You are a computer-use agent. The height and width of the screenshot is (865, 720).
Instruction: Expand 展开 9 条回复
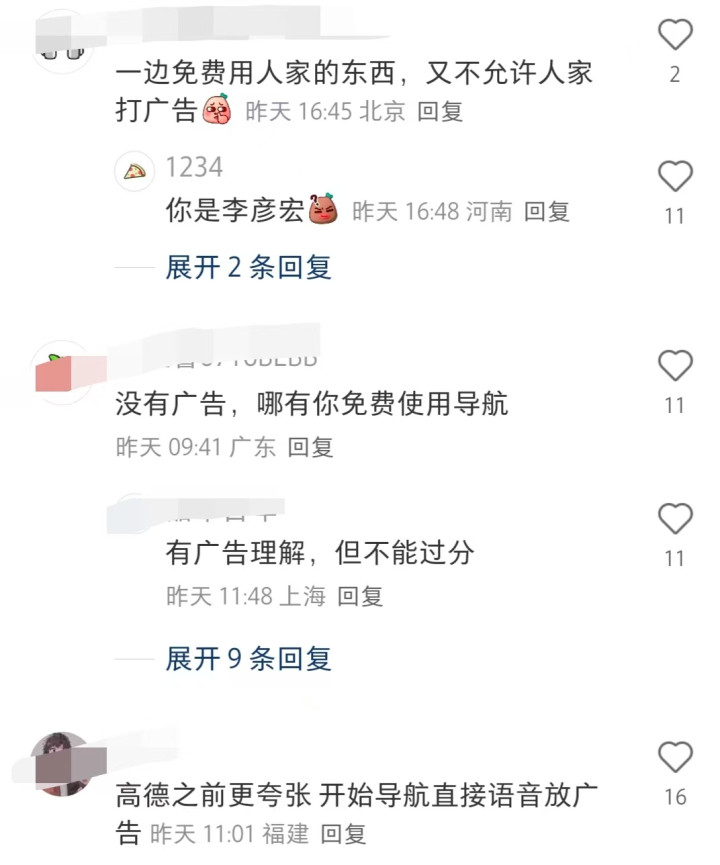coord(248,659)
